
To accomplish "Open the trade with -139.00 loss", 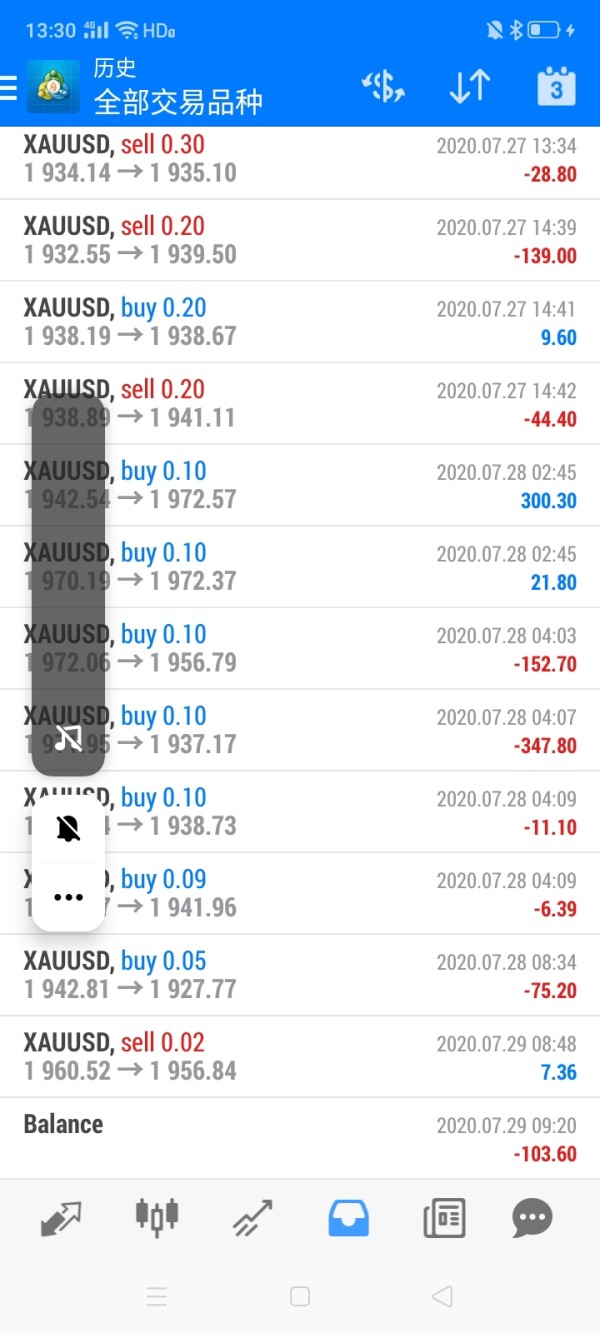I will (x=300, y=241).
